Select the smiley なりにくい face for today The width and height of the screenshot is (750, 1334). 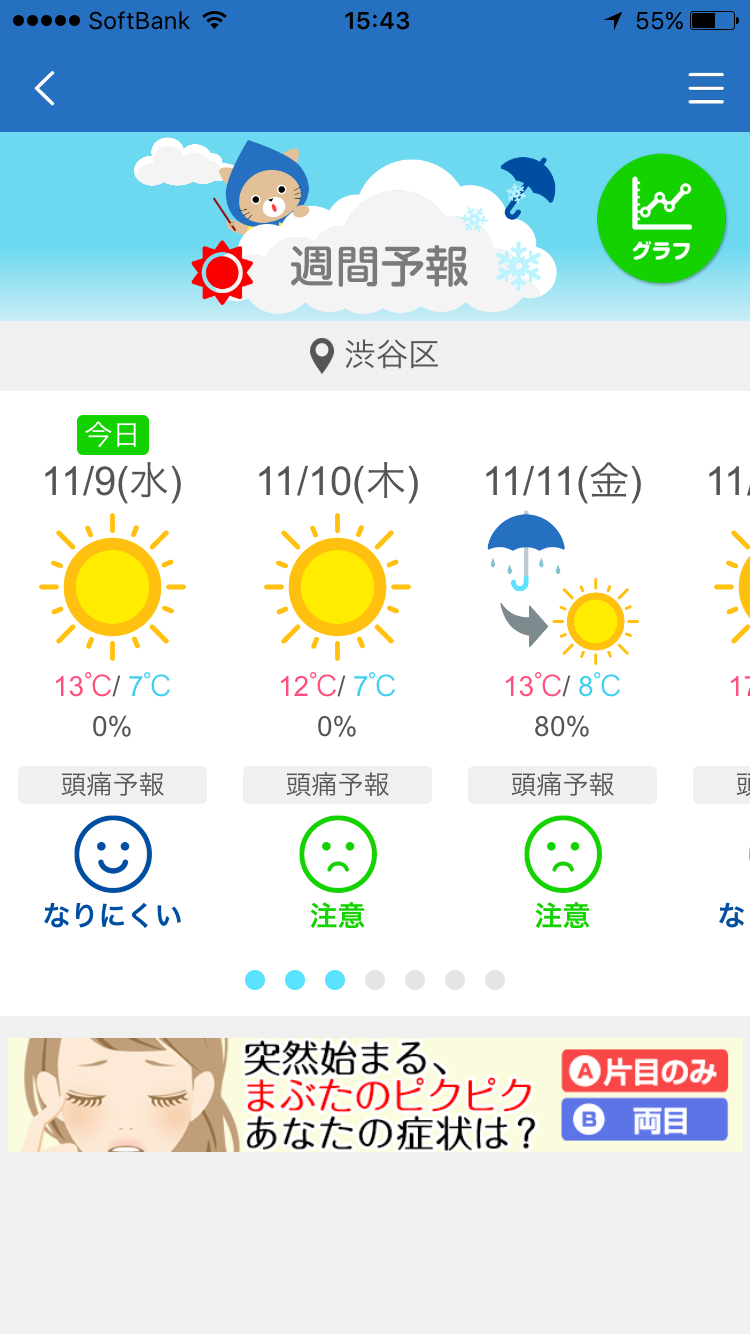pyautogui.click(x=112, y=855)
